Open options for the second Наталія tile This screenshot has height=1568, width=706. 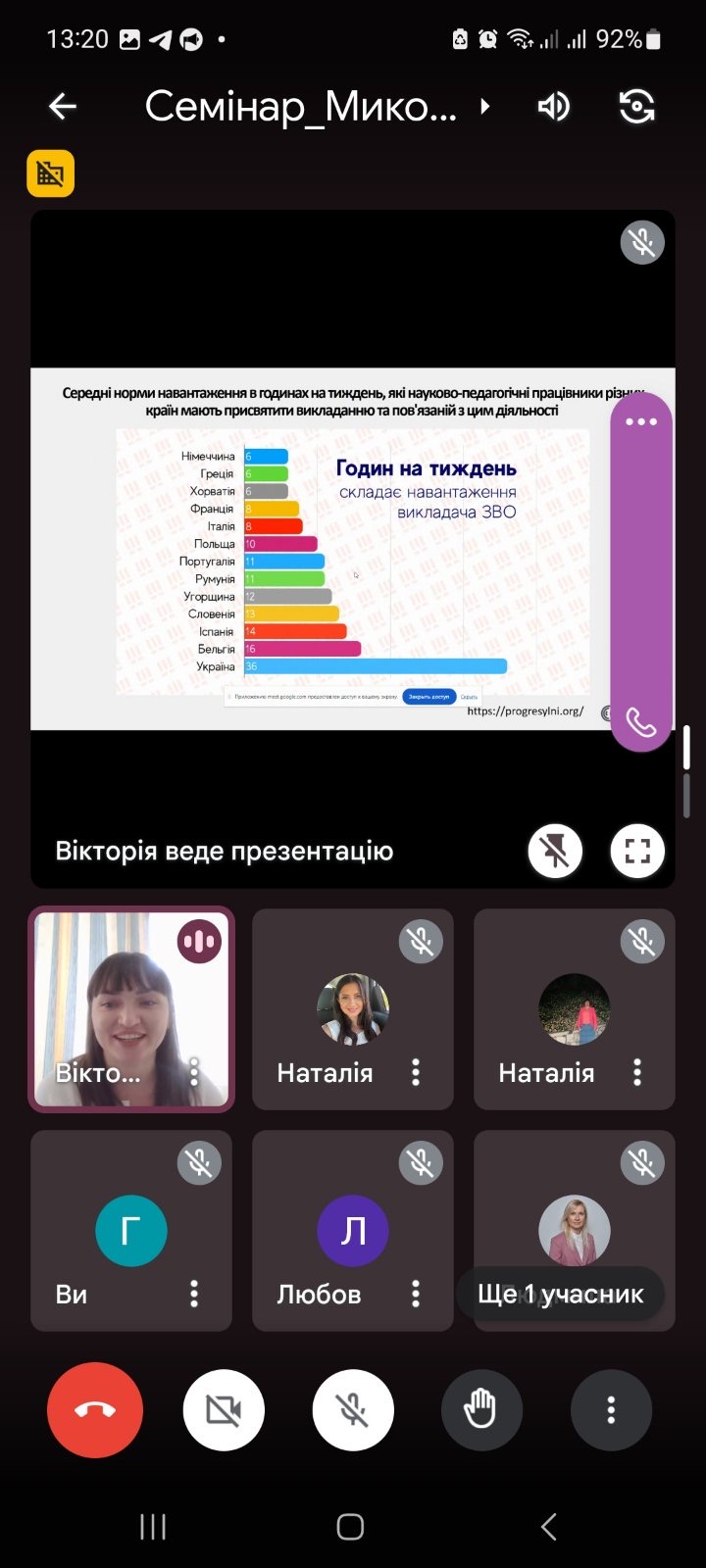(637, 1072)
